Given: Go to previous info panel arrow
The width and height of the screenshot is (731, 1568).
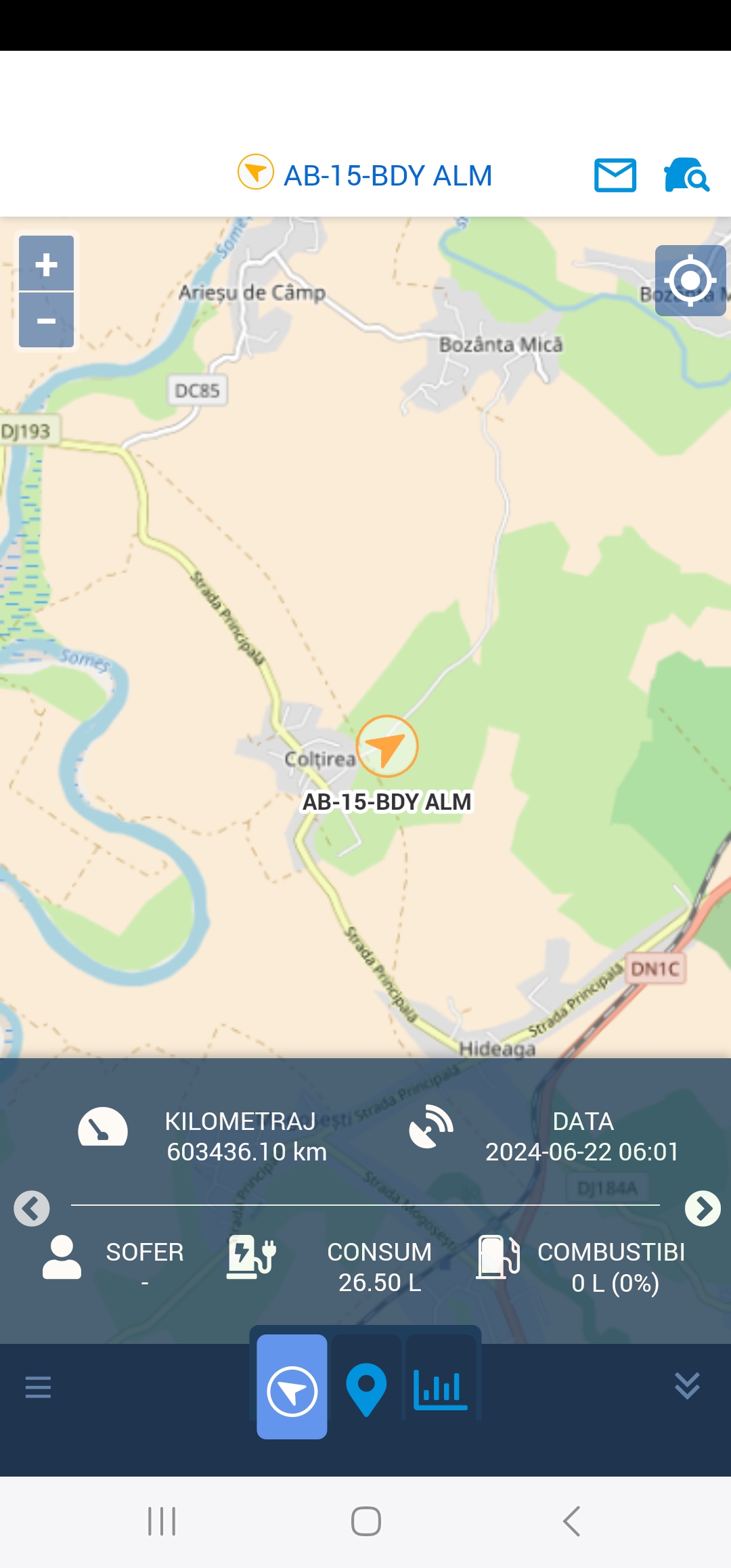Looking at the screenshot, I should [x=32, y=1208].
